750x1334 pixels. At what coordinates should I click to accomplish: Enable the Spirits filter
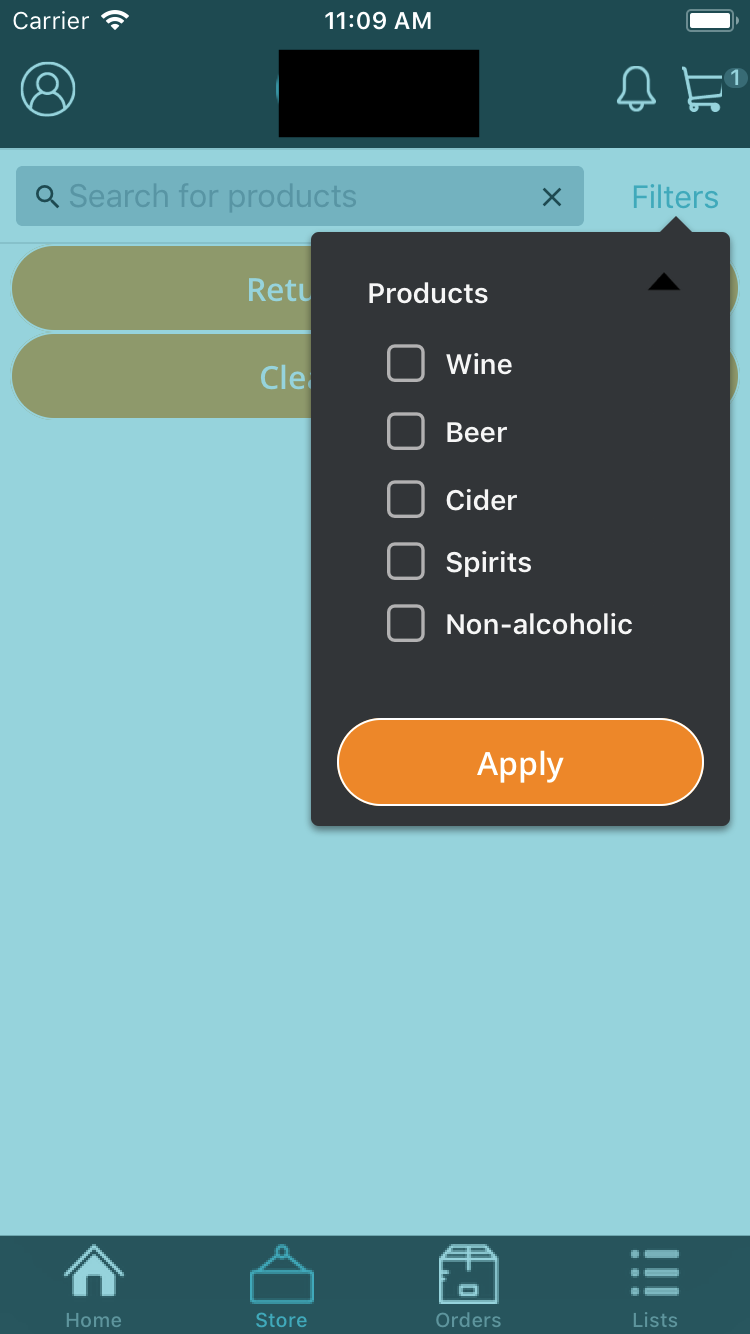click(x=406, y=562)
